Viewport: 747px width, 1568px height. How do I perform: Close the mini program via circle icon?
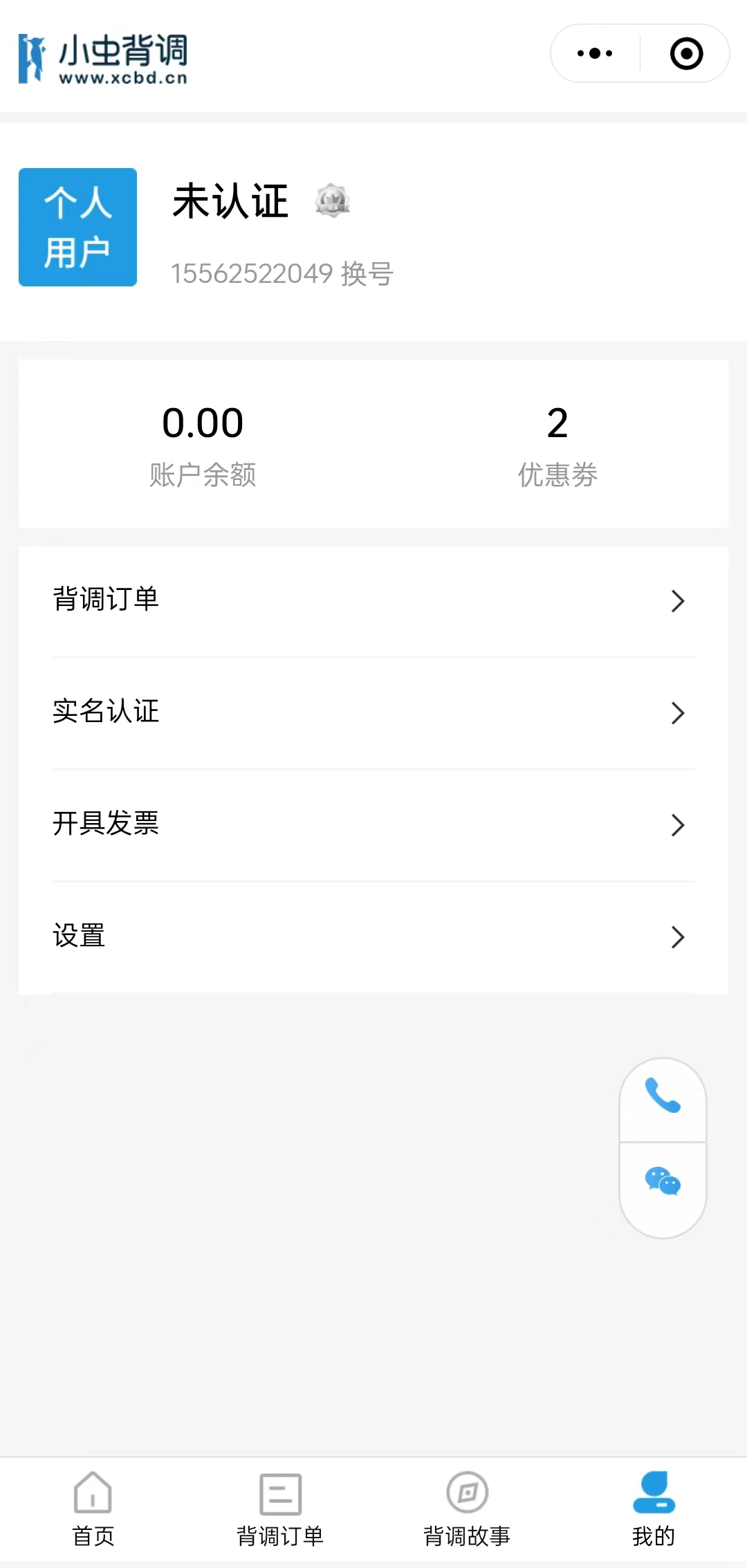(x=686, y=53)
